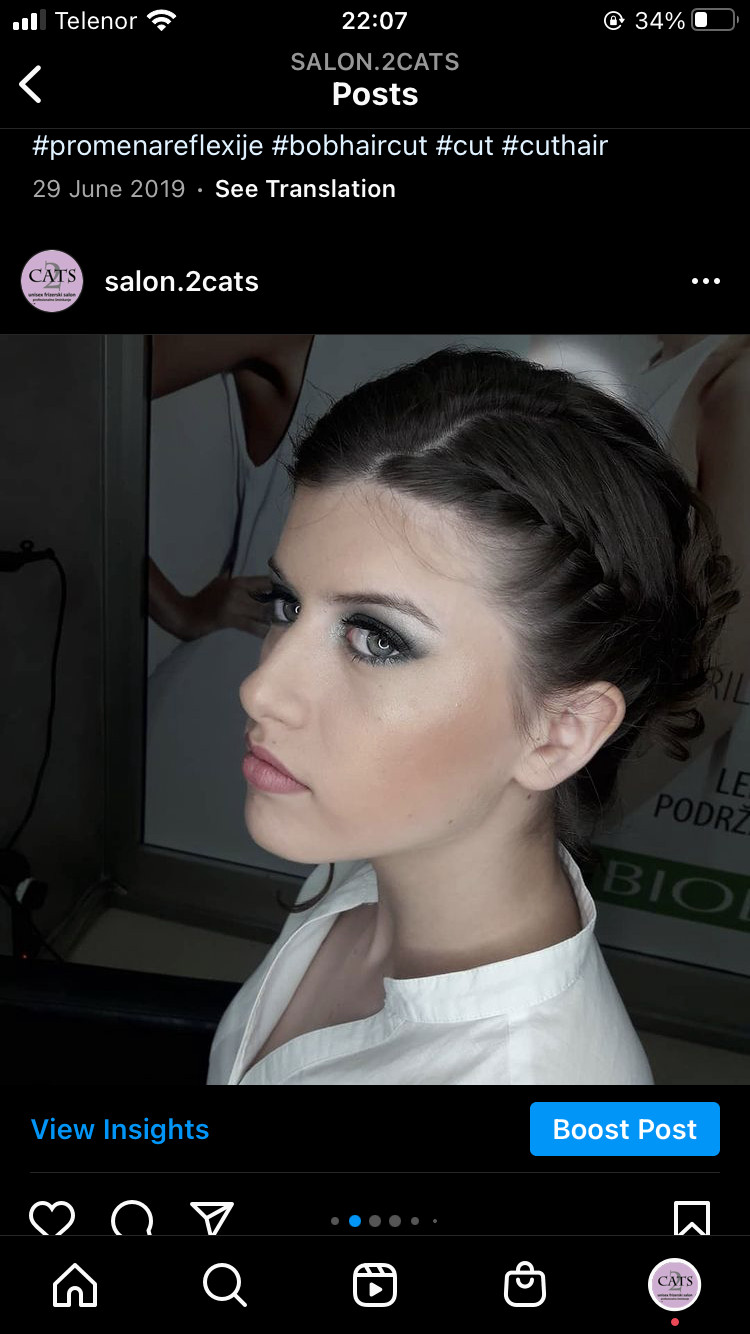The height and width of the screenshot is (1334, 750).
Task: Open the #cuthair hashtag
Action: 554,146
